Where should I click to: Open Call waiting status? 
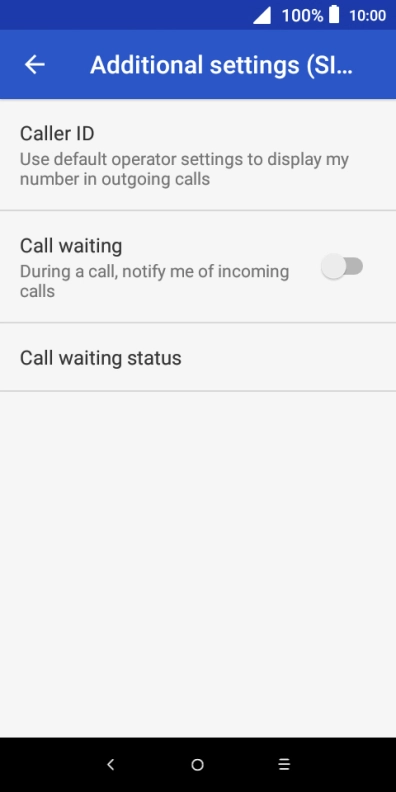coord(198,358)
